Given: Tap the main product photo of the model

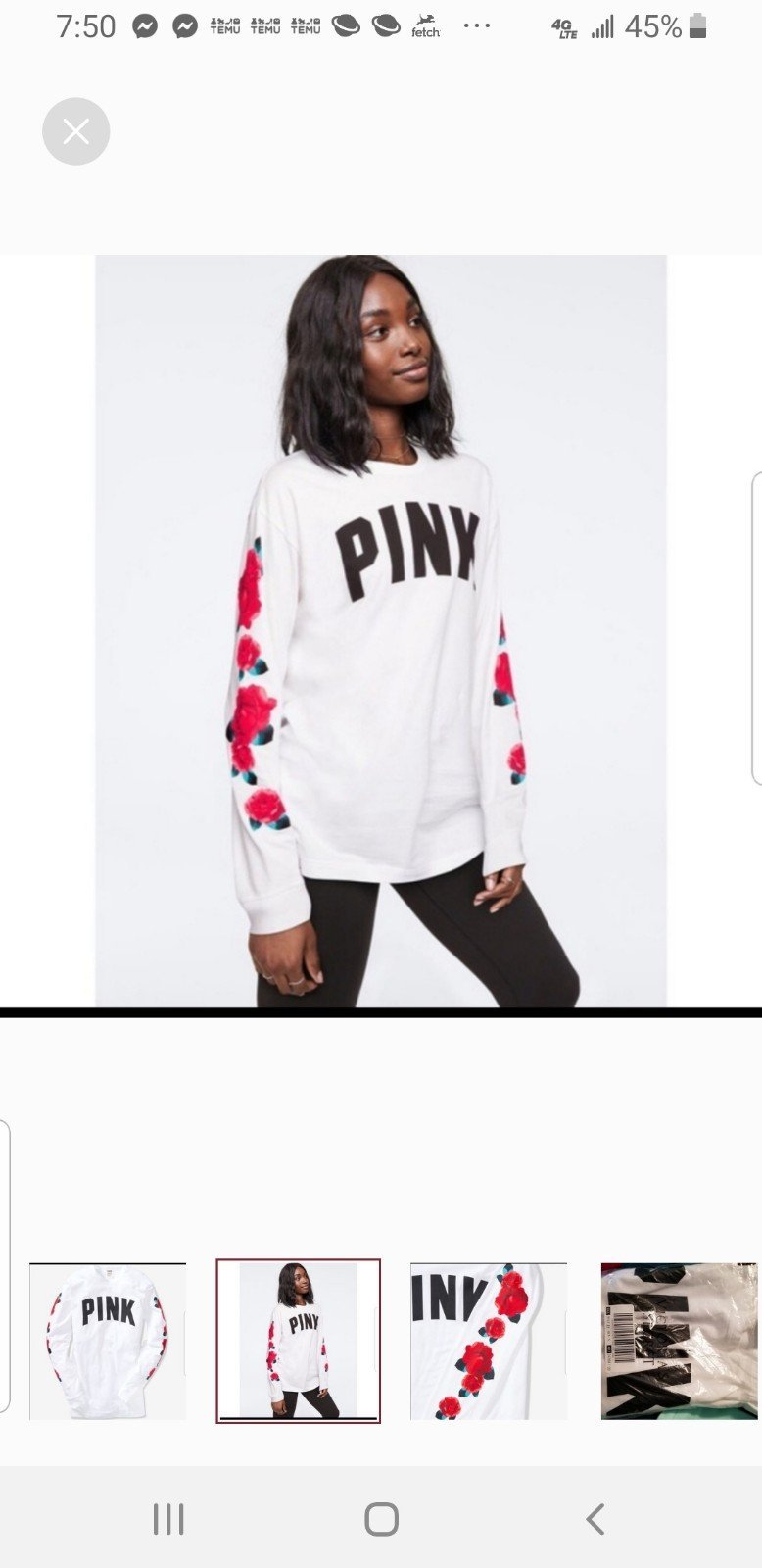Looking at the screenshot, I should [381, 631].
